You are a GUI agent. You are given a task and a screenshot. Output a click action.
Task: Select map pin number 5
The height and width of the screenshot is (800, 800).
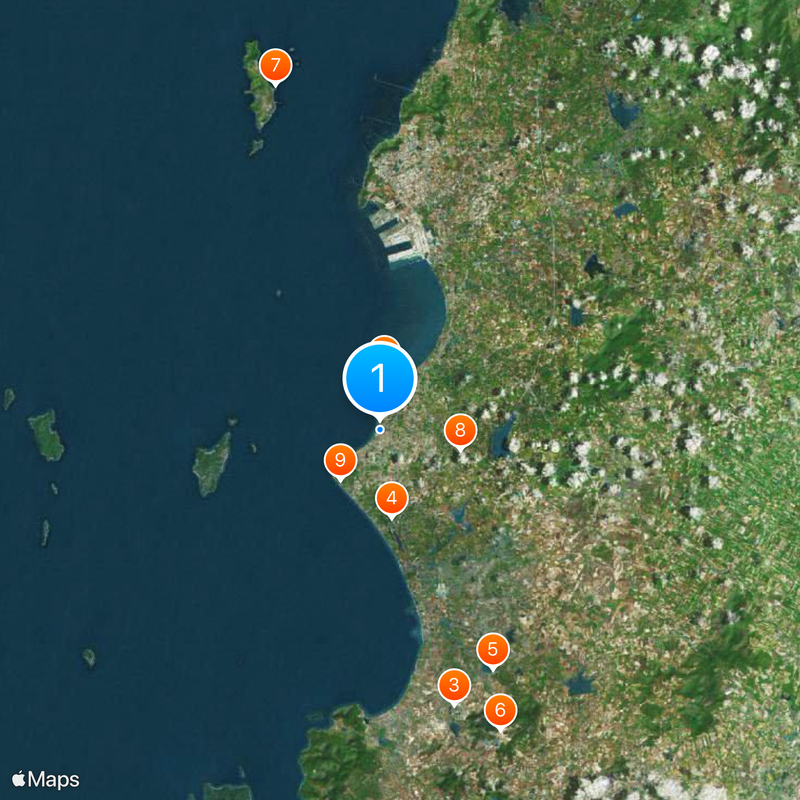[492, 650]
